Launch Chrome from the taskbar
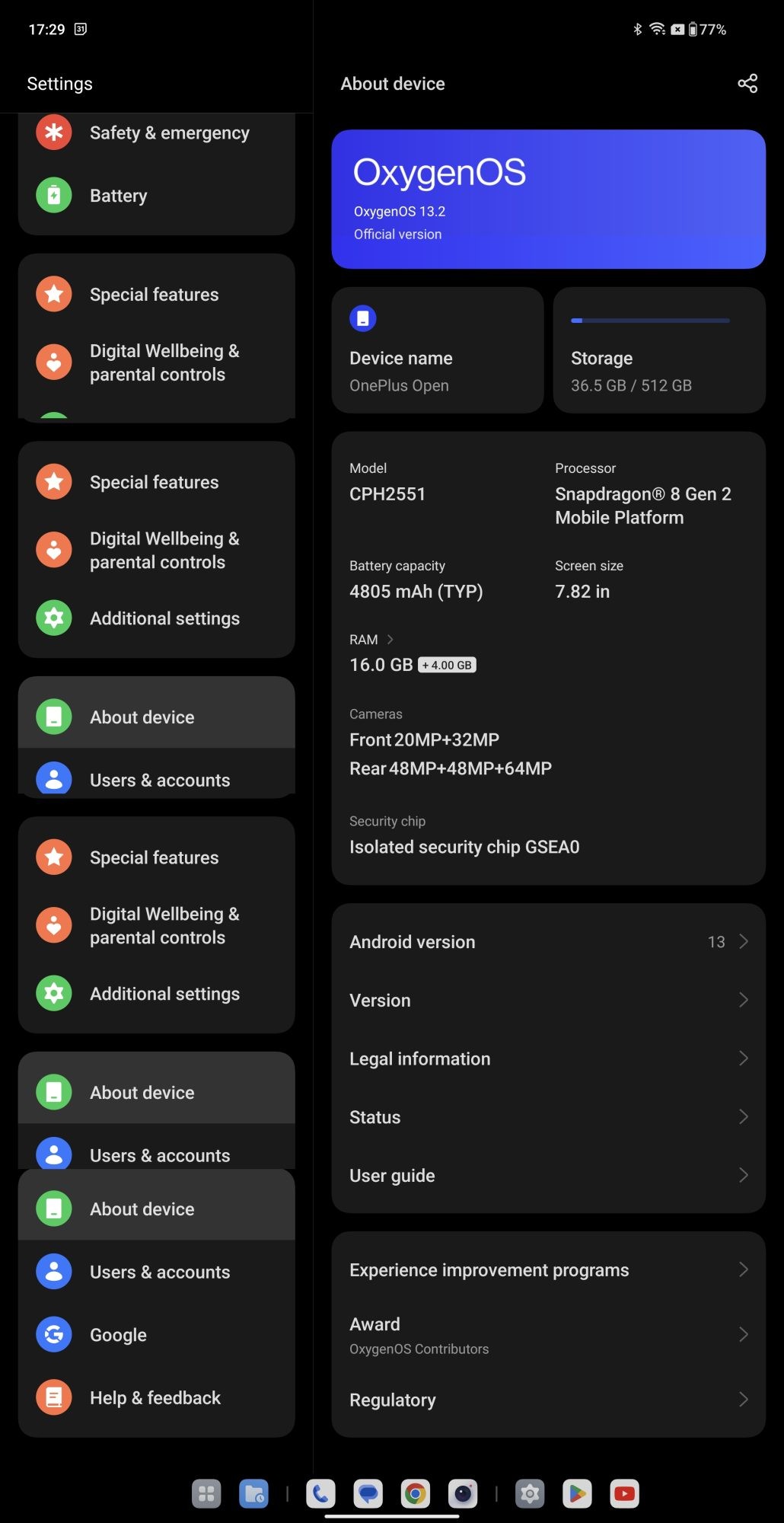This screenshot has height=1523, width=784. [x=415, y=1494]
